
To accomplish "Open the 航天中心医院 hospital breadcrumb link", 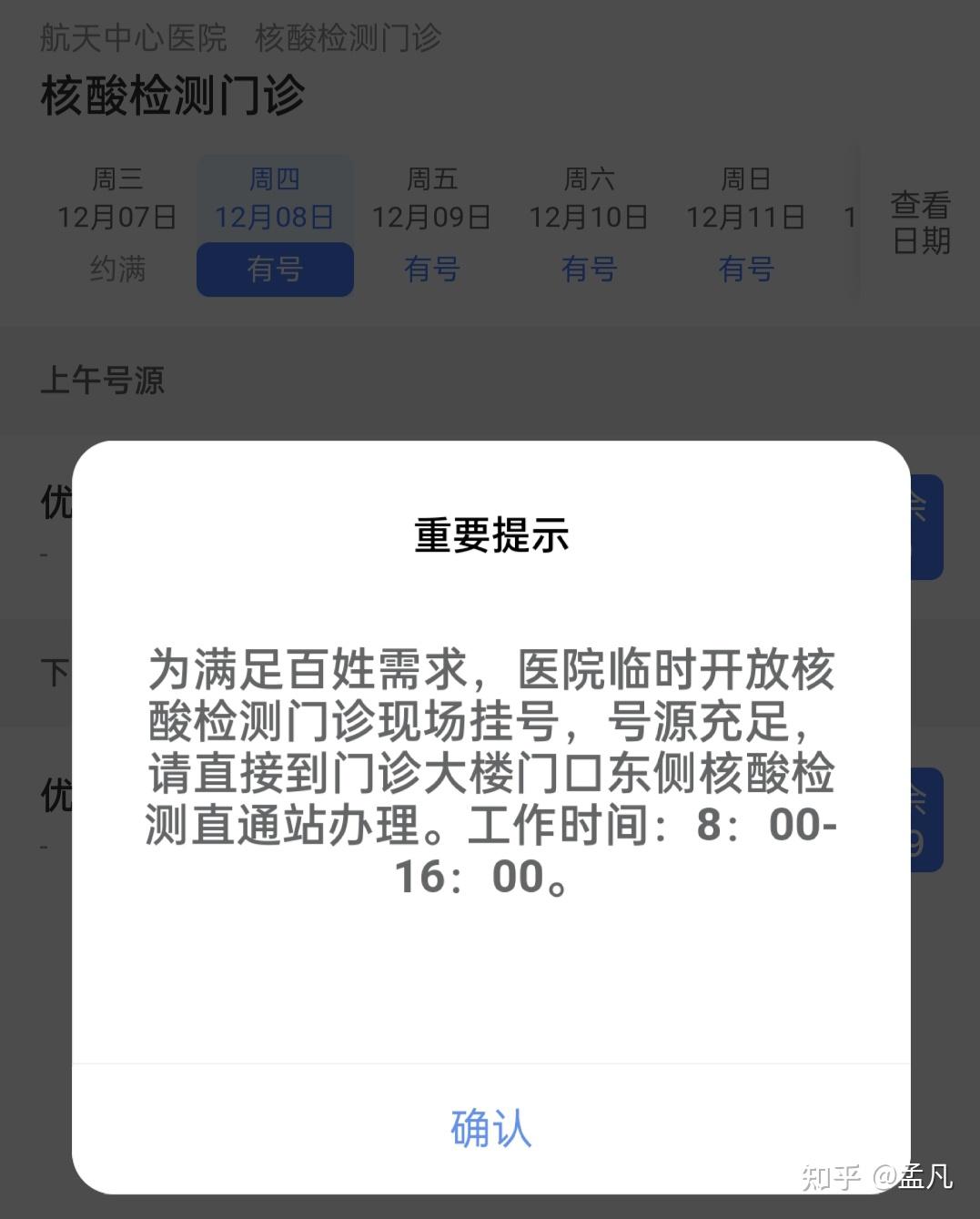I will coord(132,38).
